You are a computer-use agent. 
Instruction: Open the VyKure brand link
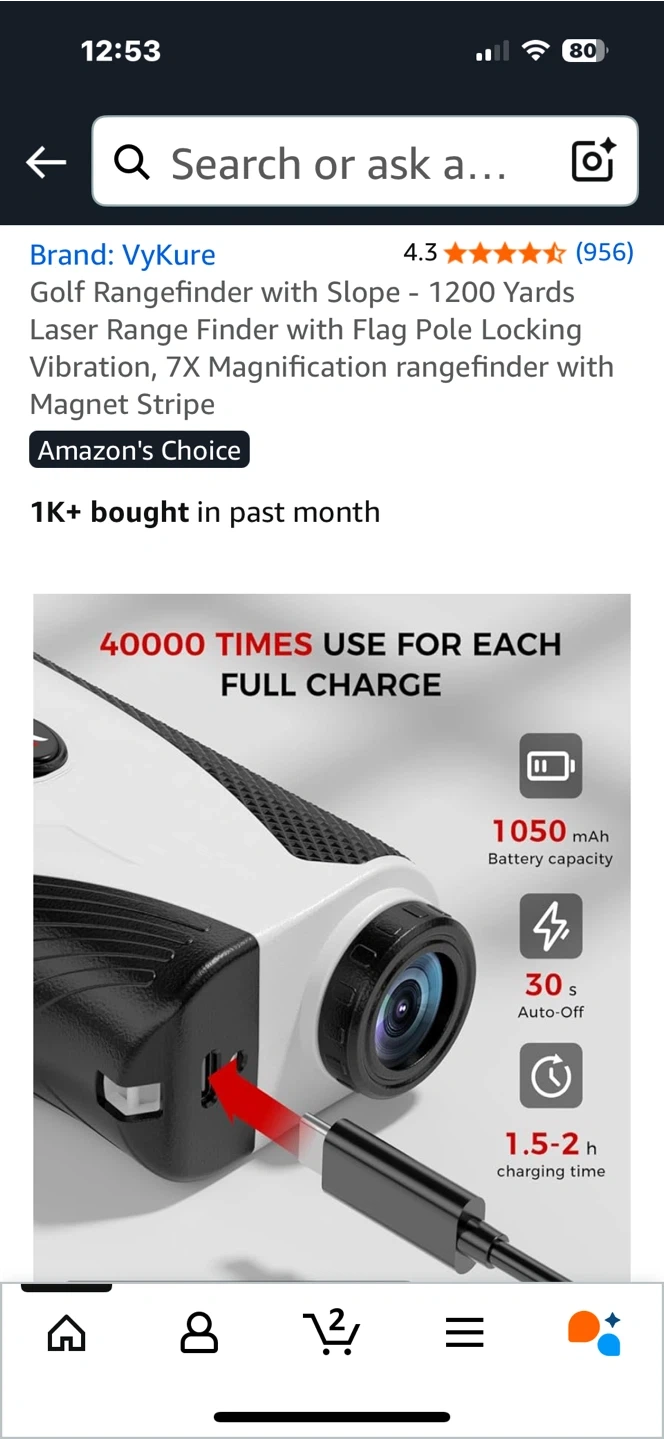tap(122, 255)
